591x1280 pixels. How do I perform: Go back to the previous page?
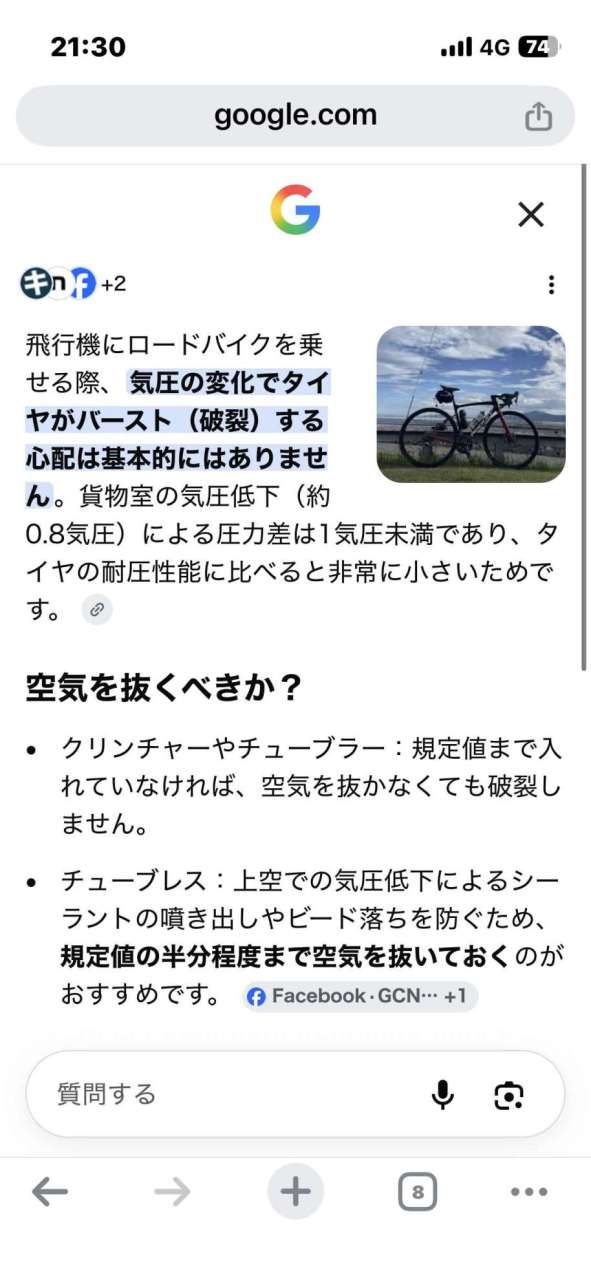point(50,1191)
